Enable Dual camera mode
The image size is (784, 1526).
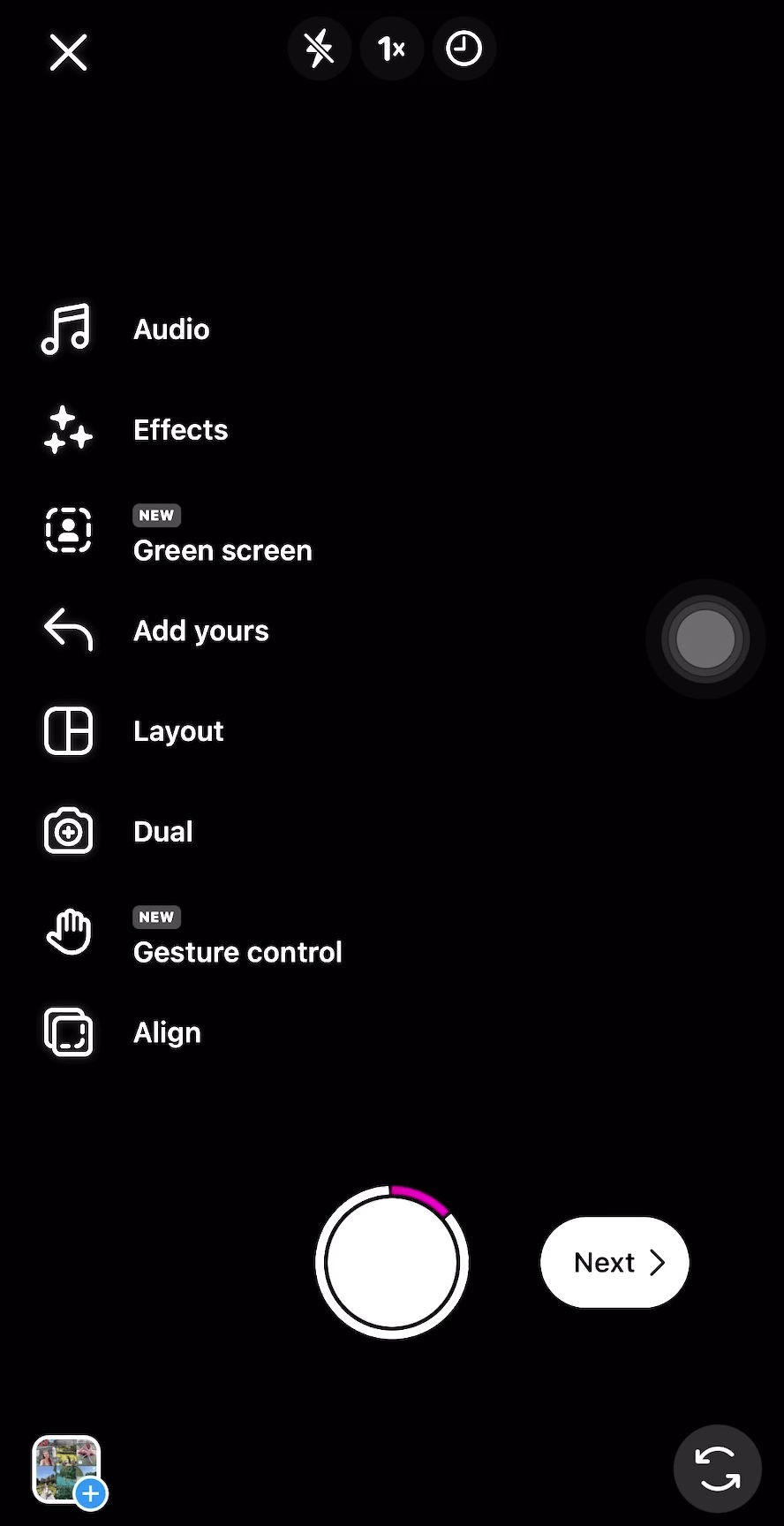point(118,832)
